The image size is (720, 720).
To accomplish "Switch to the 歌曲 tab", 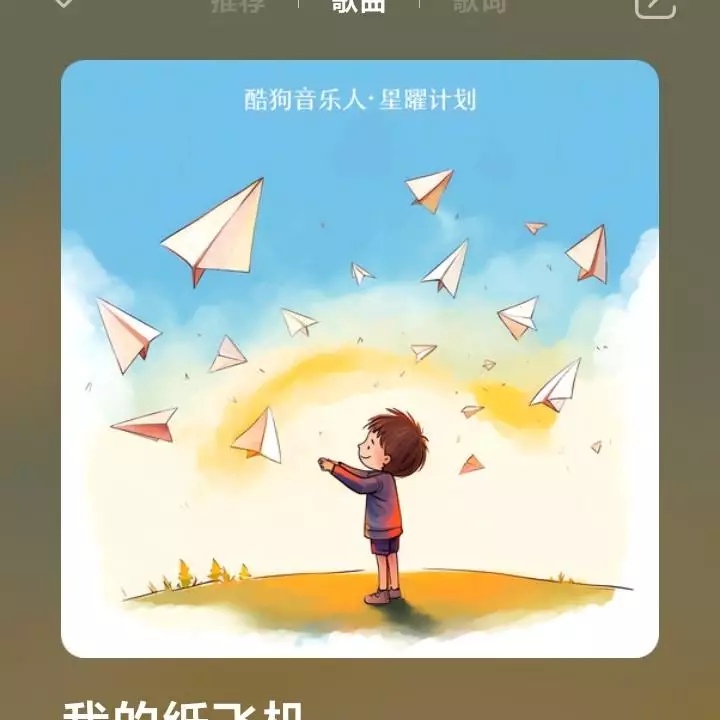I will [358, 5].
